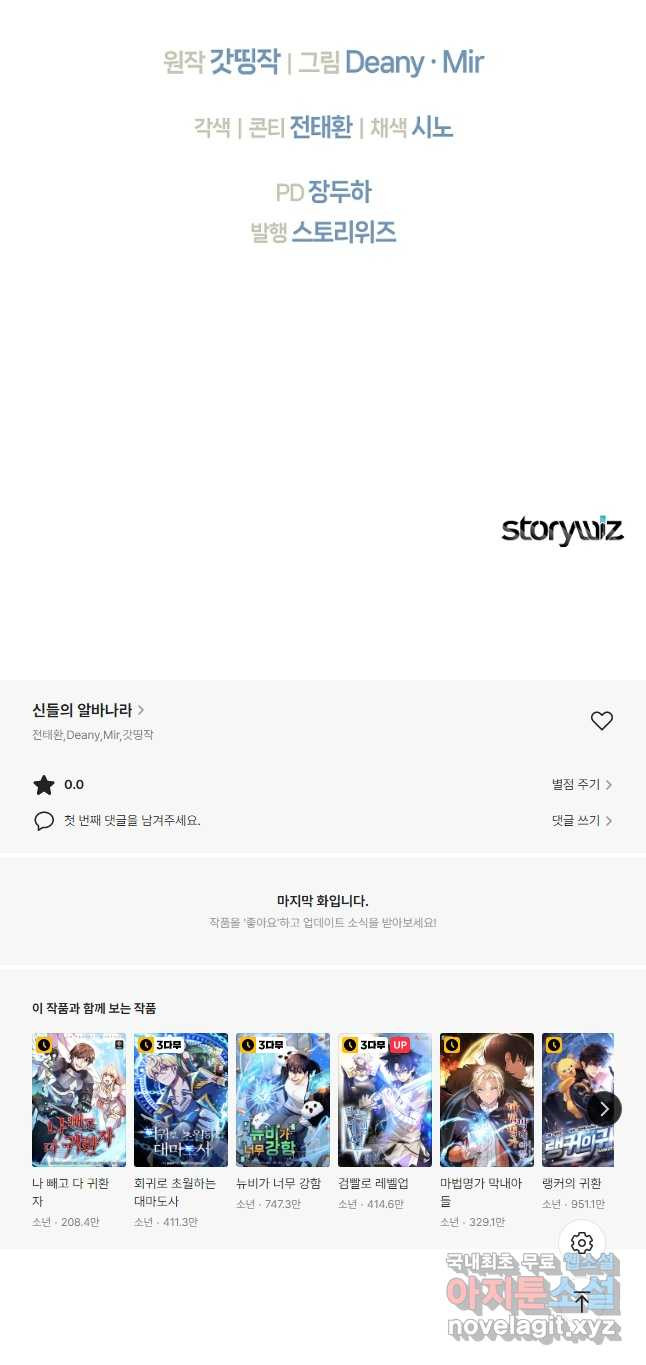Open the webtoon 뉴비가 너무 강함
The width and height of the screenshot is (646, 1365).
tap(283, 1100)
